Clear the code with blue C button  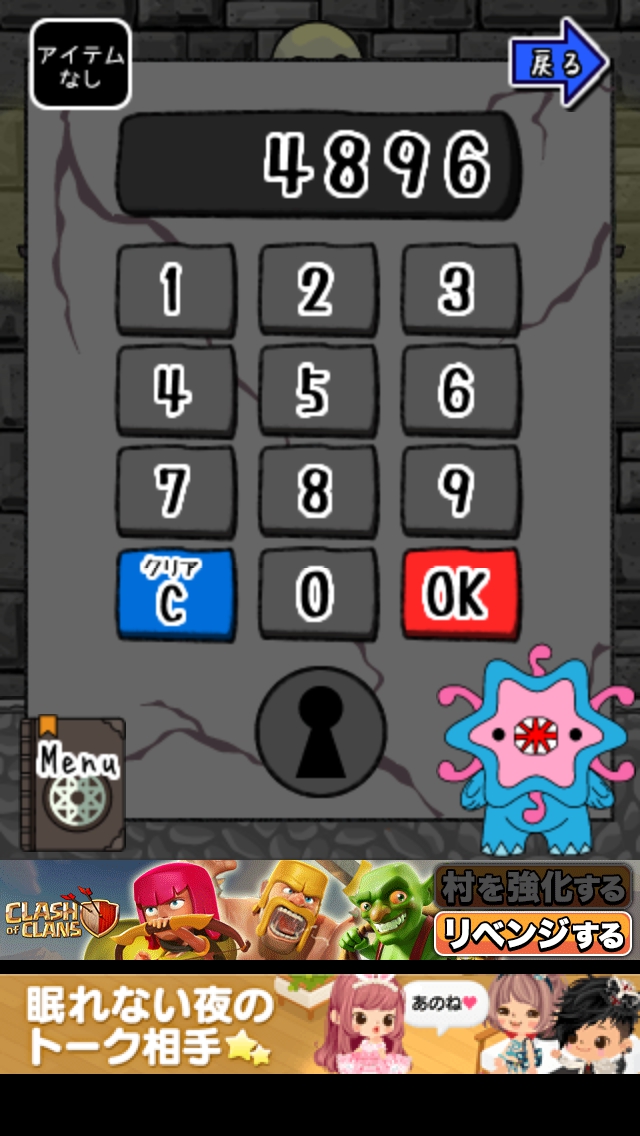pyautogui.click(x=176, y=594)
